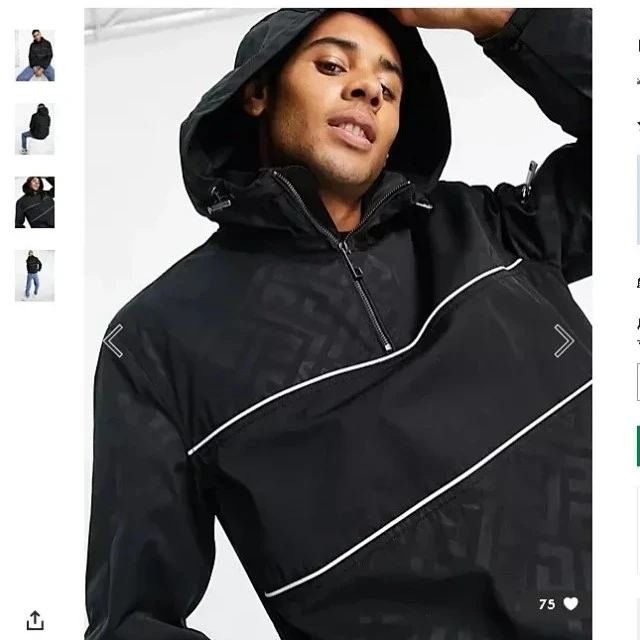Screen dimensions: 640x640
Task: Save item with the heart icon
Action: coord(571,604)
